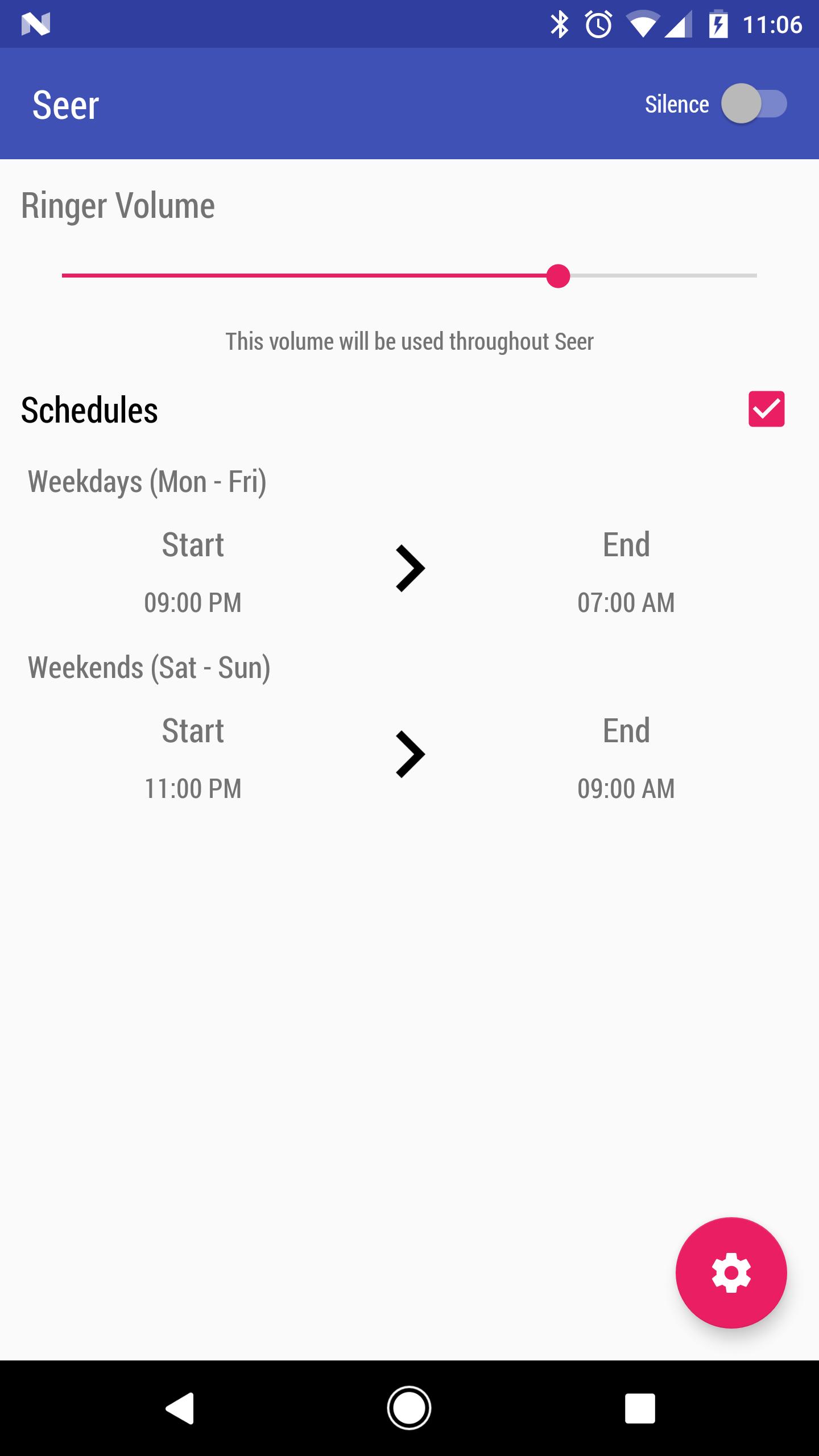Tap the cellular signal icon
819x1456 pixels.
pyautogui.click(x=679, y=24)
